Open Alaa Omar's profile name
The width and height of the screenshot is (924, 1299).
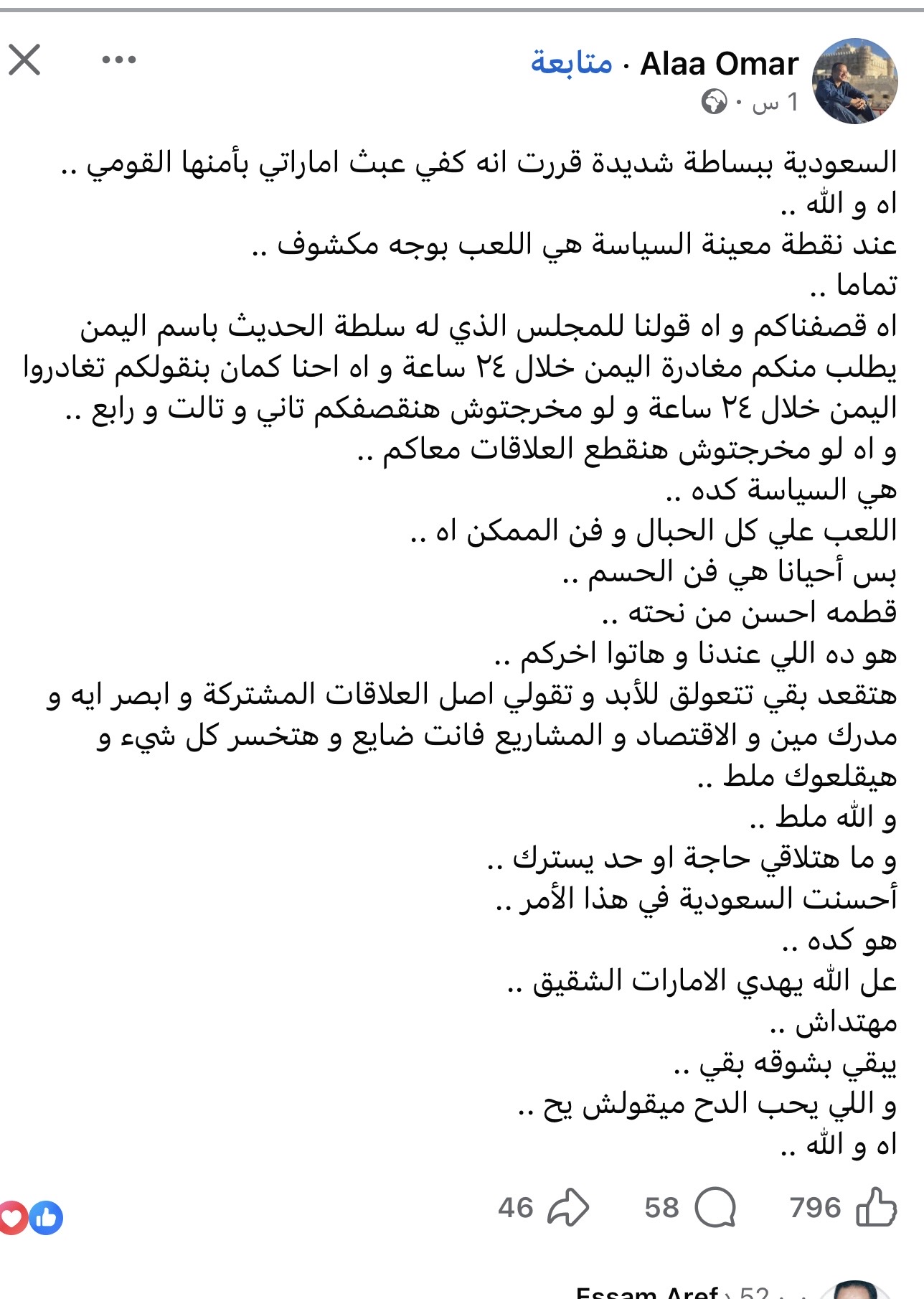[x=719, y=63]
